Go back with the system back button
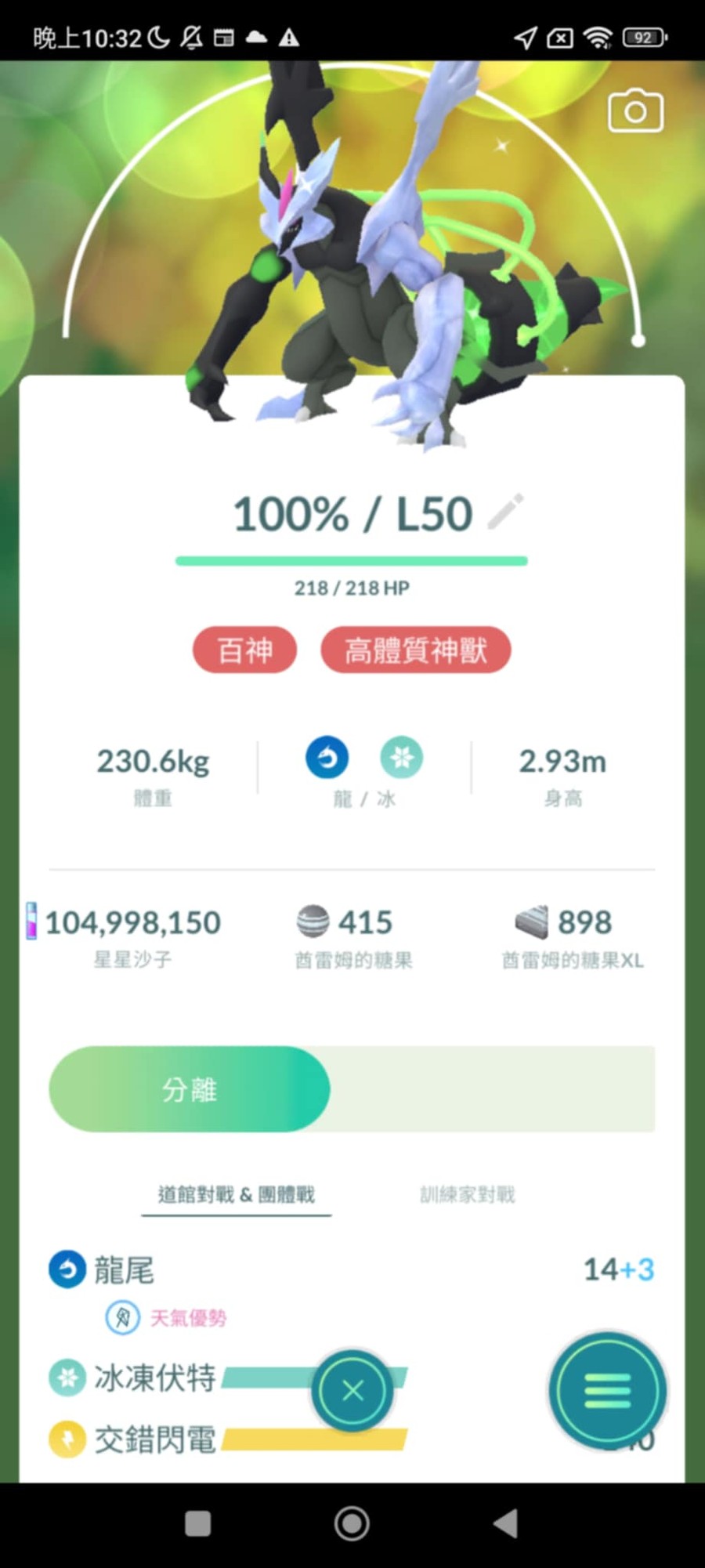 (x=506, y=1524)
